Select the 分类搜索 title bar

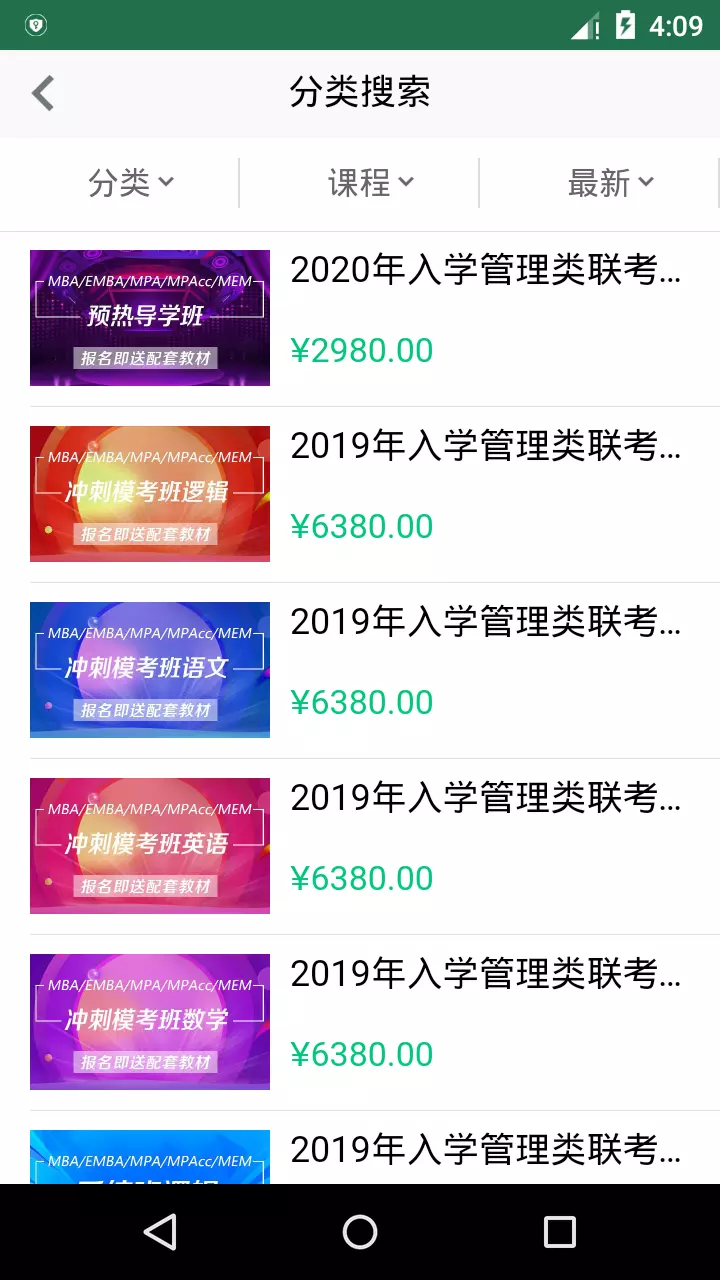pyautogui.click(x=360, y=92)
